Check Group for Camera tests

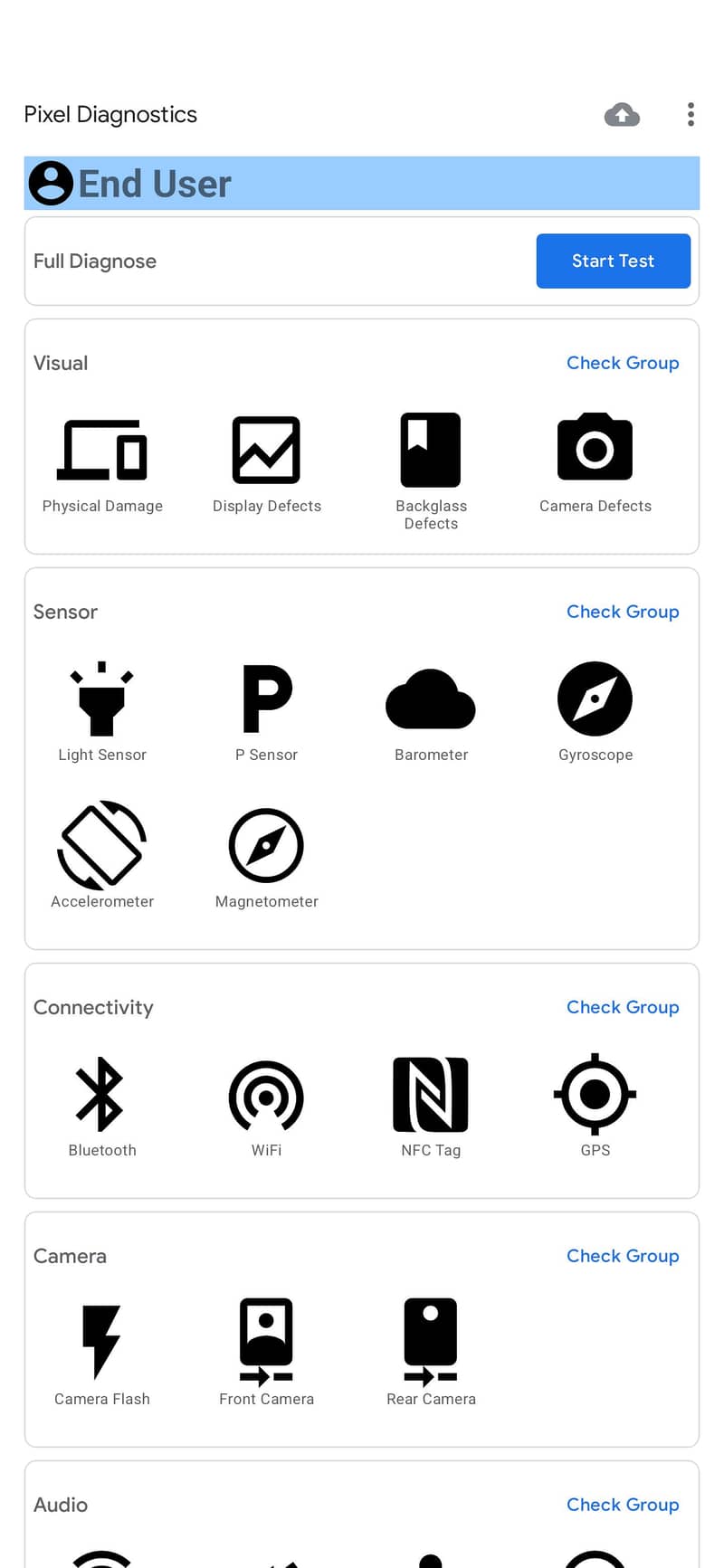point(623,1256)
